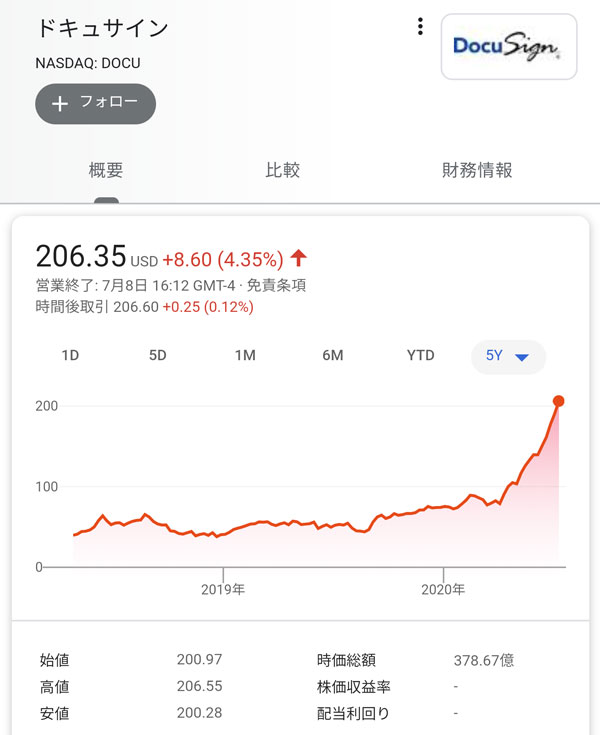The image size is (600, 735).
Task: Switch to the 概要 tab
Action: coord(106,170)
